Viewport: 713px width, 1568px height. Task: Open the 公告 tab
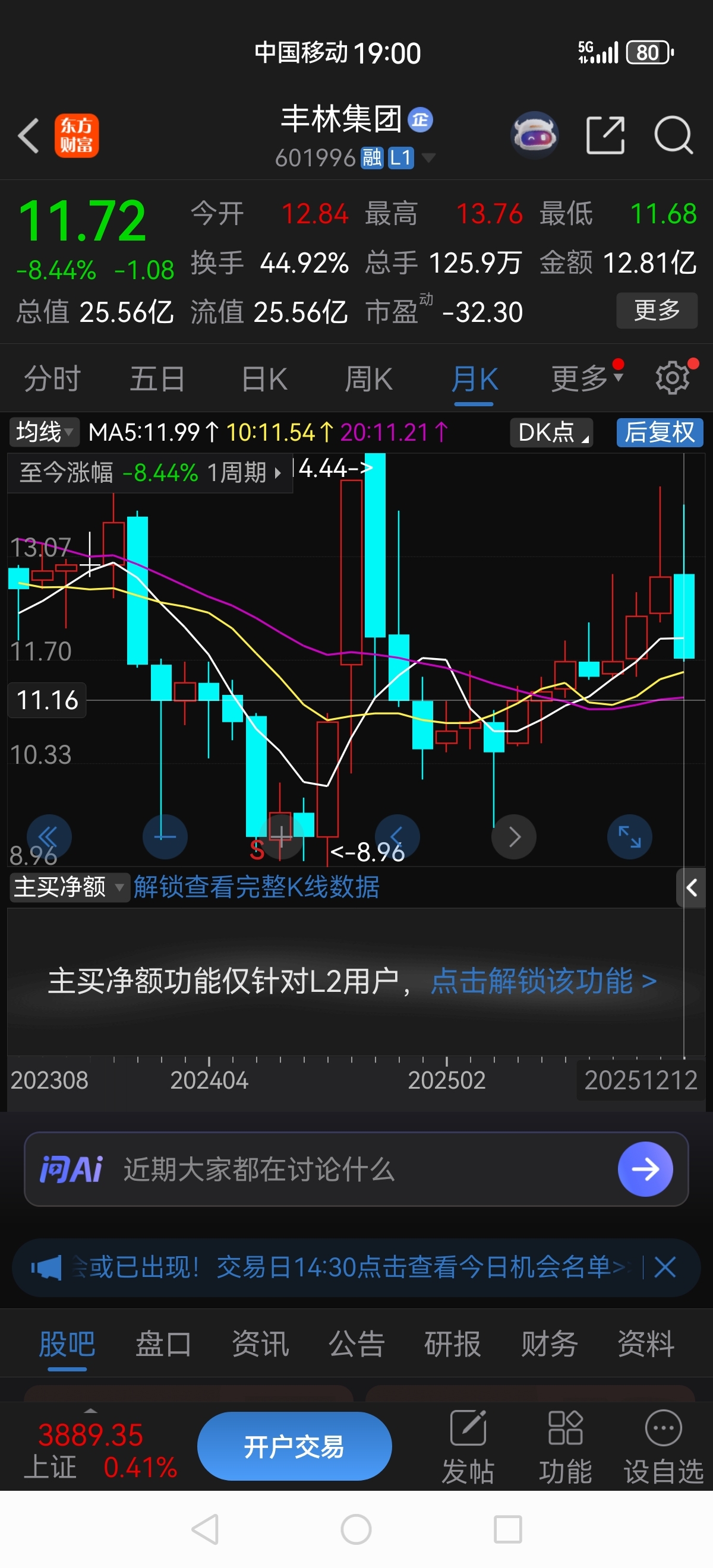(356, 1343)
